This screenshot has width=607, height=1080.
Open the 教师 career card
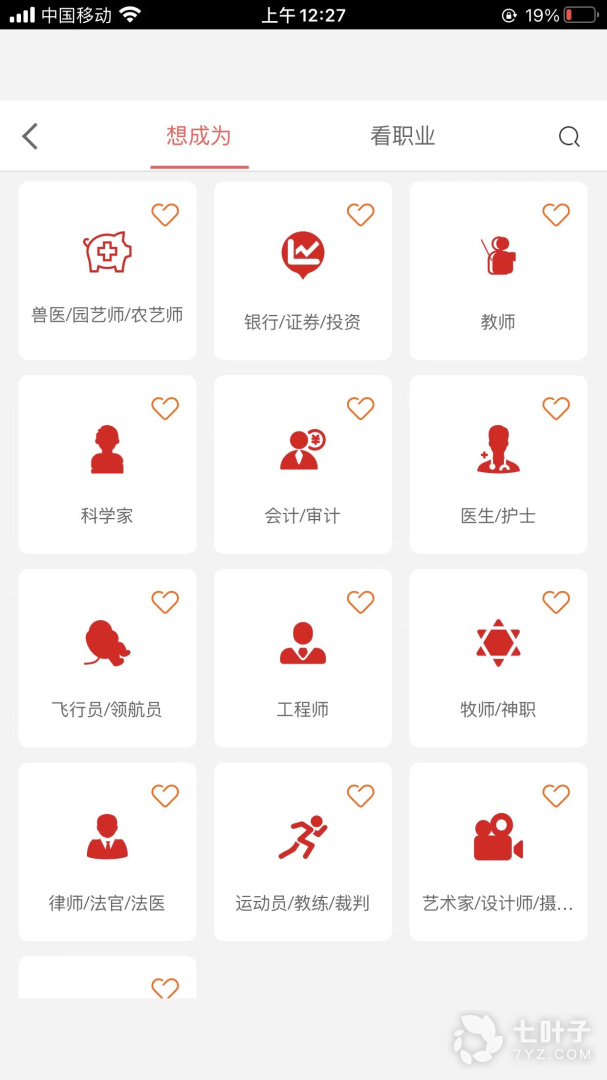point(498,272)
